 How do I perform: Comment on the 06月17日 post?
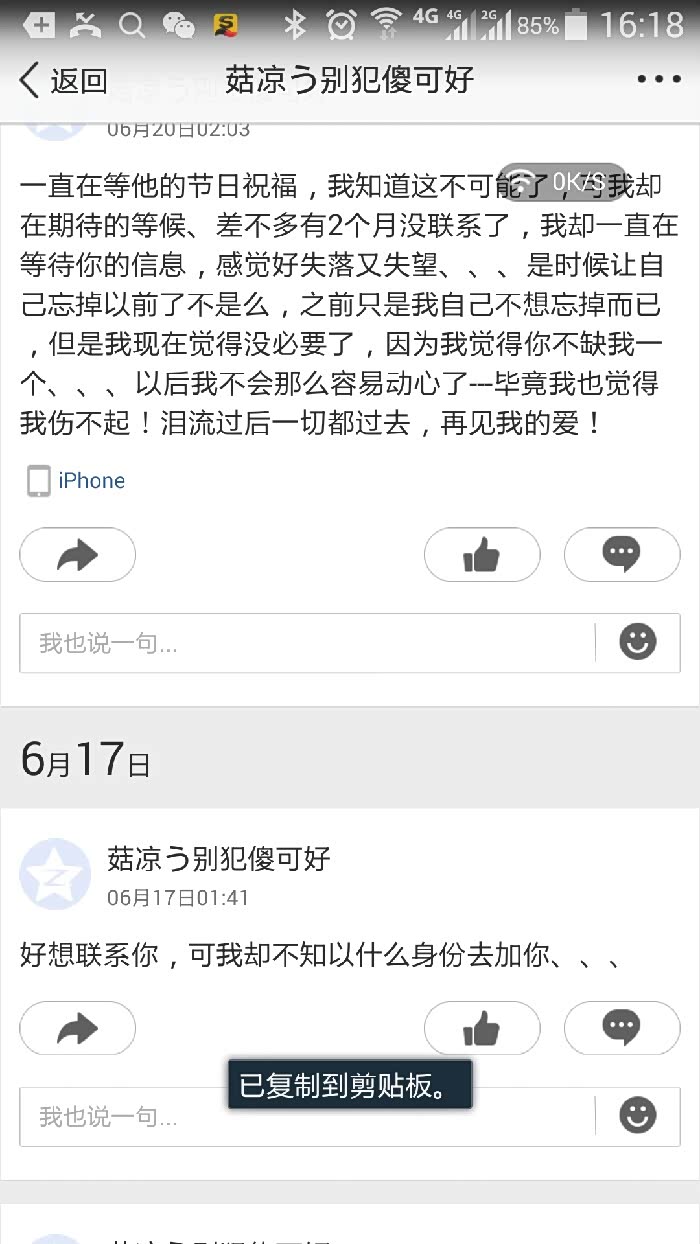622,1028
